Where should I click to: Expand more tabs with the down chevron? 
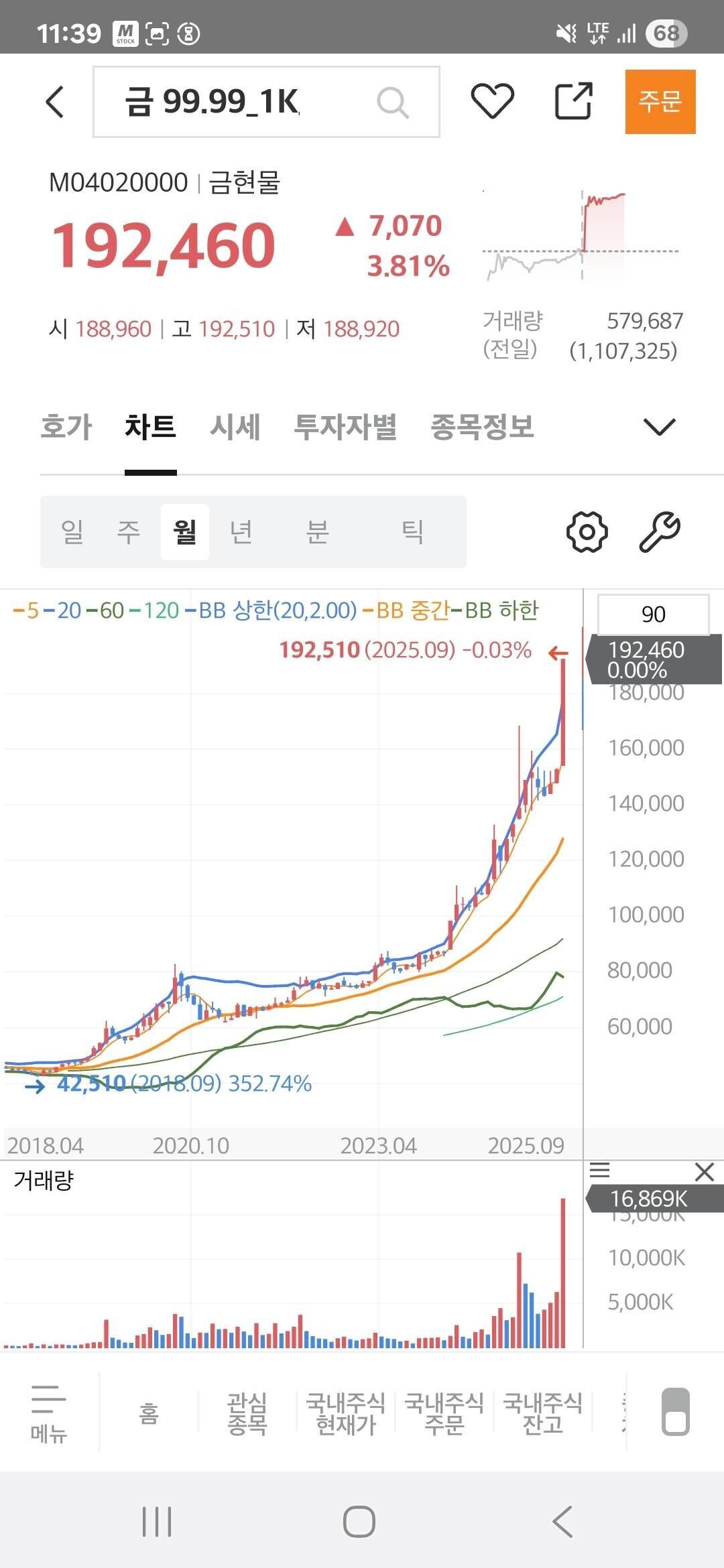coord(660,426)
